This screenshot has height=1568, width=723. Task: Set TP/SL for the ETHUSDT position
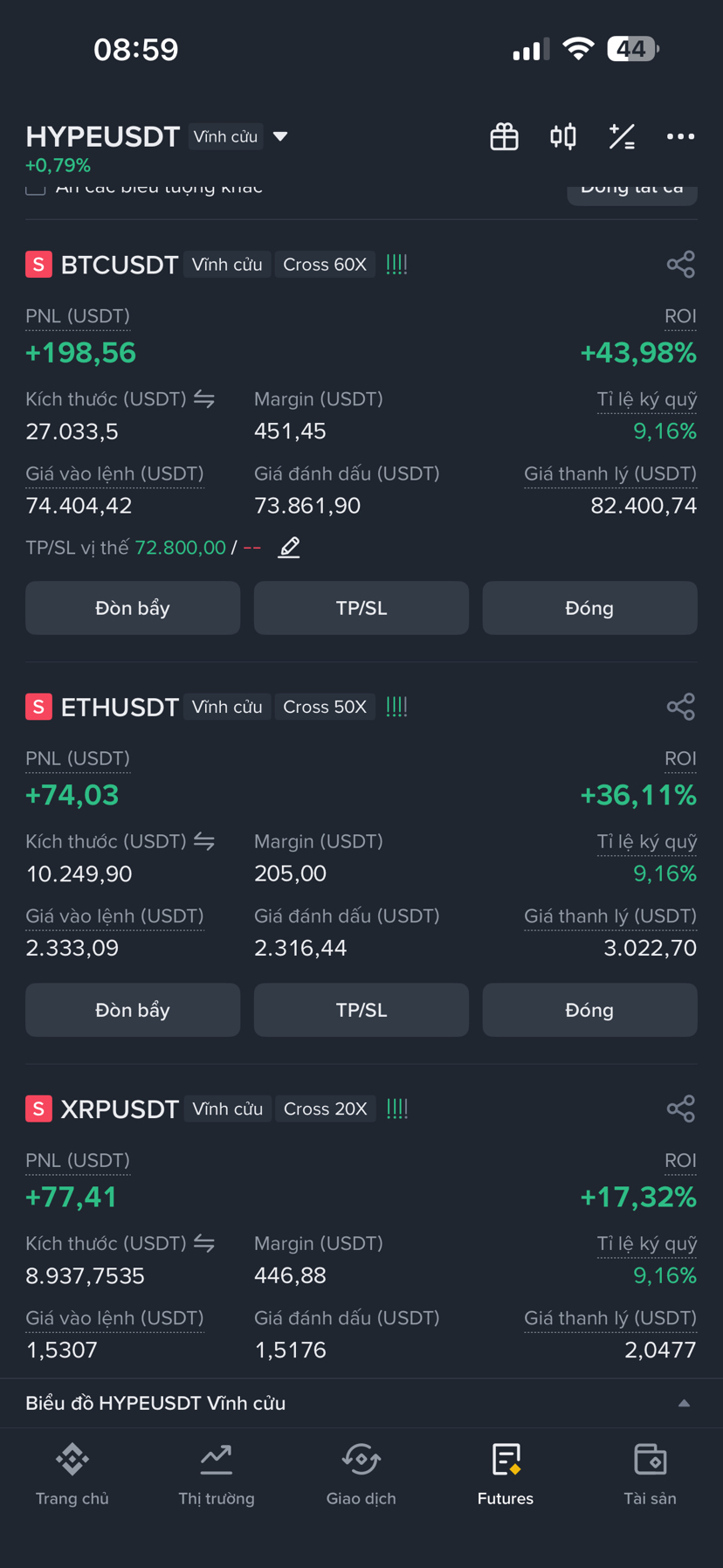361,1010
